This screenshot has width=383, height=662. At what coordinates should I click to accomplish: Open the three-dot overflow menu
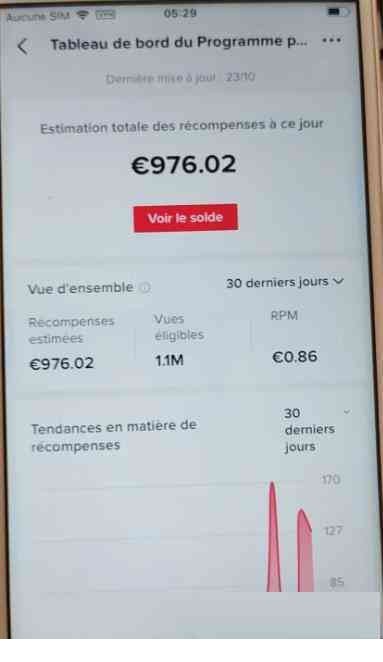[x=331, y=41]
